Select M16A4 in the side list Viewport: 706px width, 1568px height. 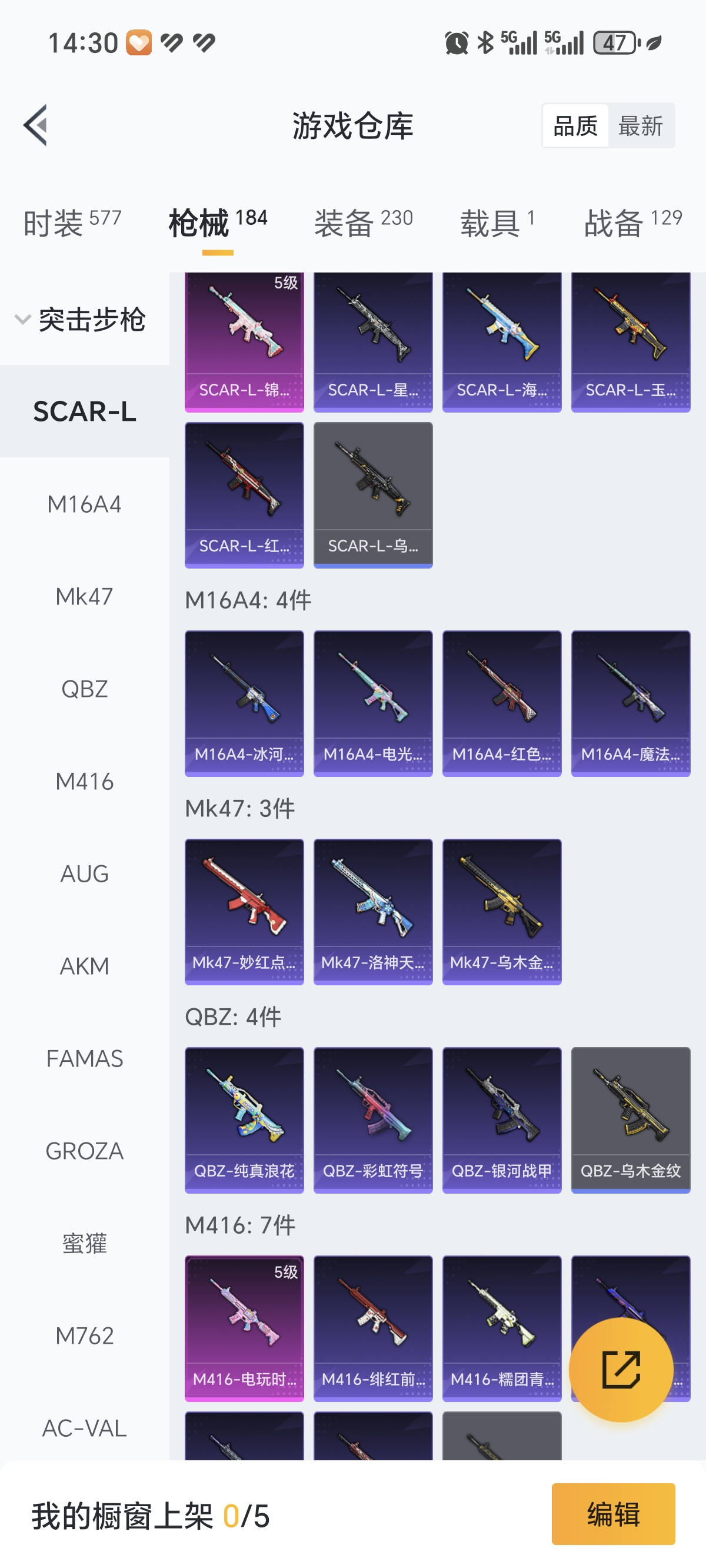click(x=84, y=504)
